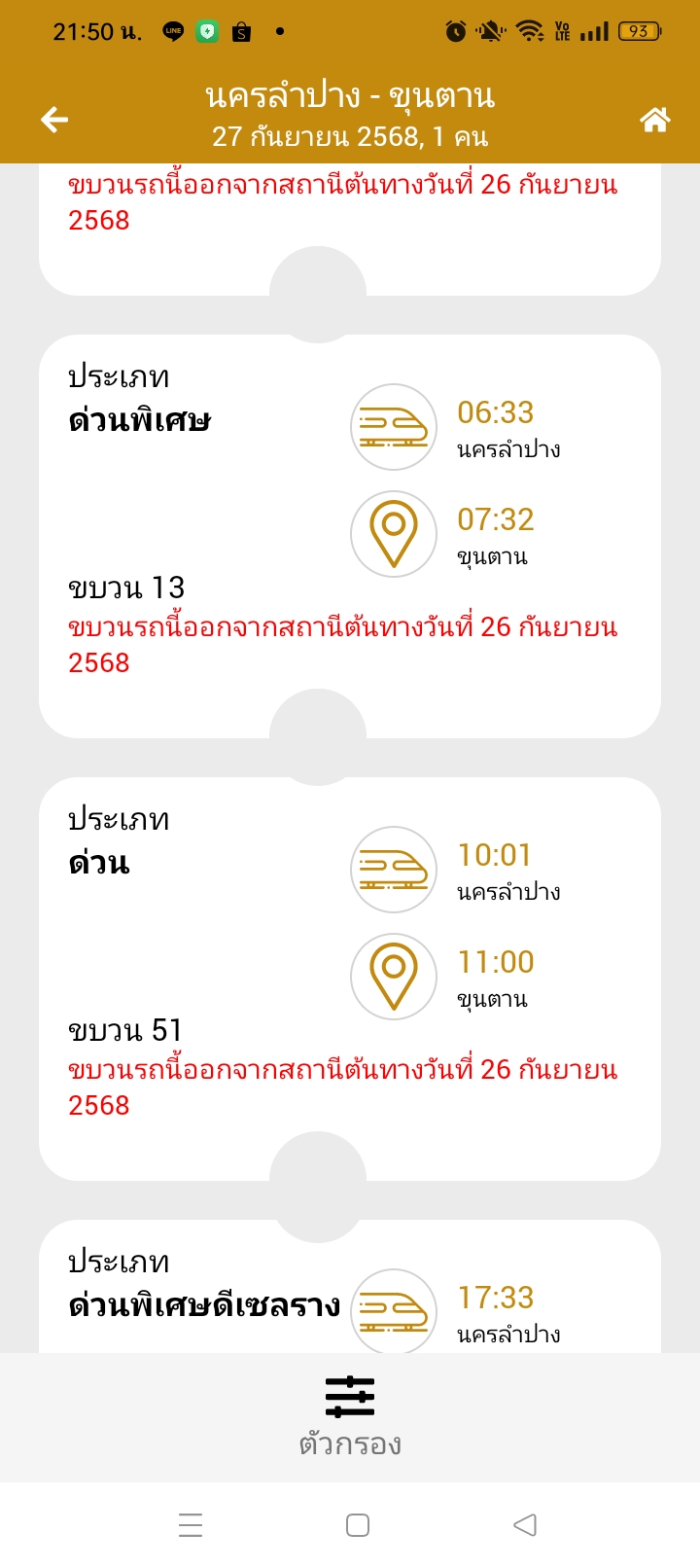The image size is (700, 1568).
Task: Open the home icon in header
Action: tap(654, 120)
